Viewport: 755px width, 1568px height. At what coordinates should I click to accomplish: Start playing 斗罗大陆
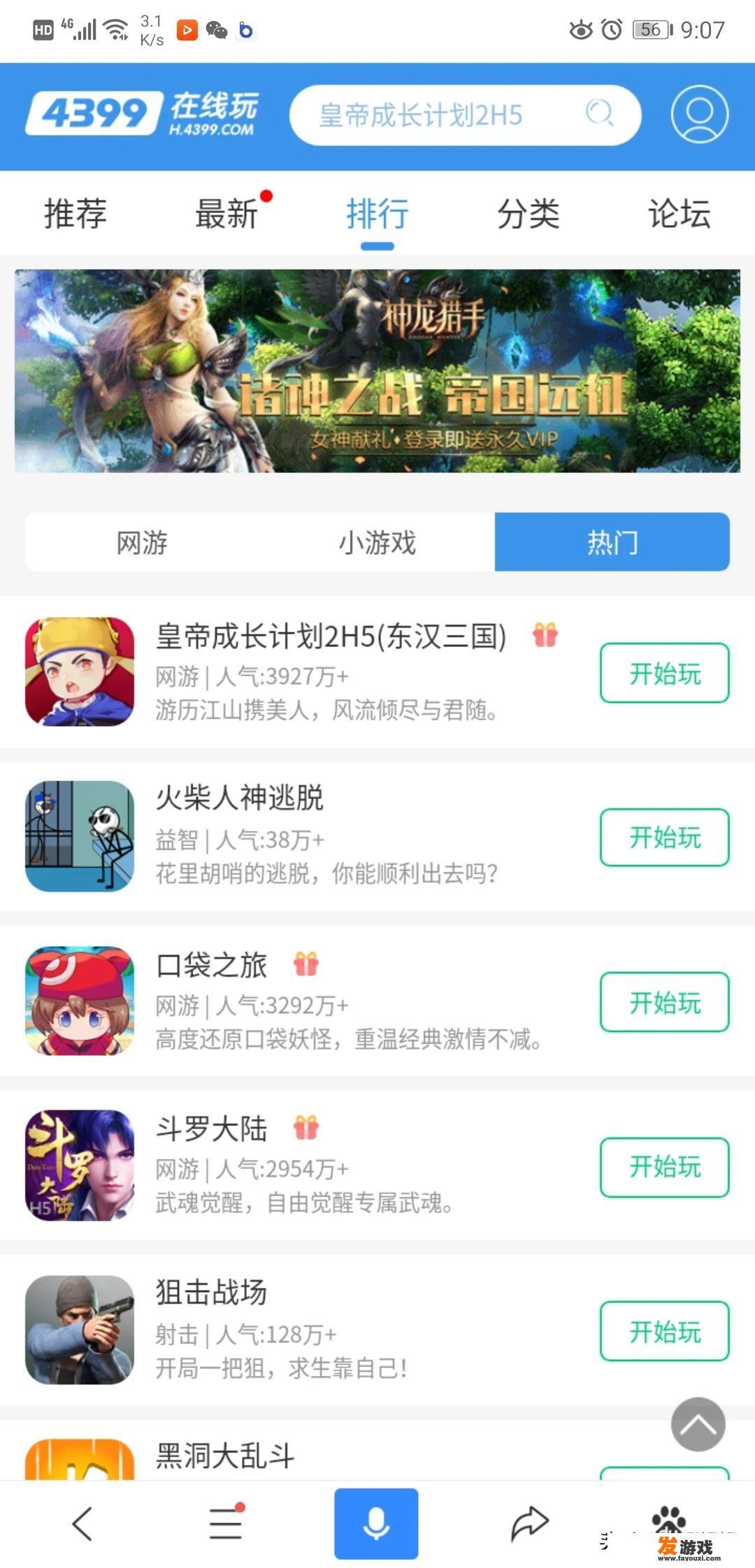[x=665, y=1167]
